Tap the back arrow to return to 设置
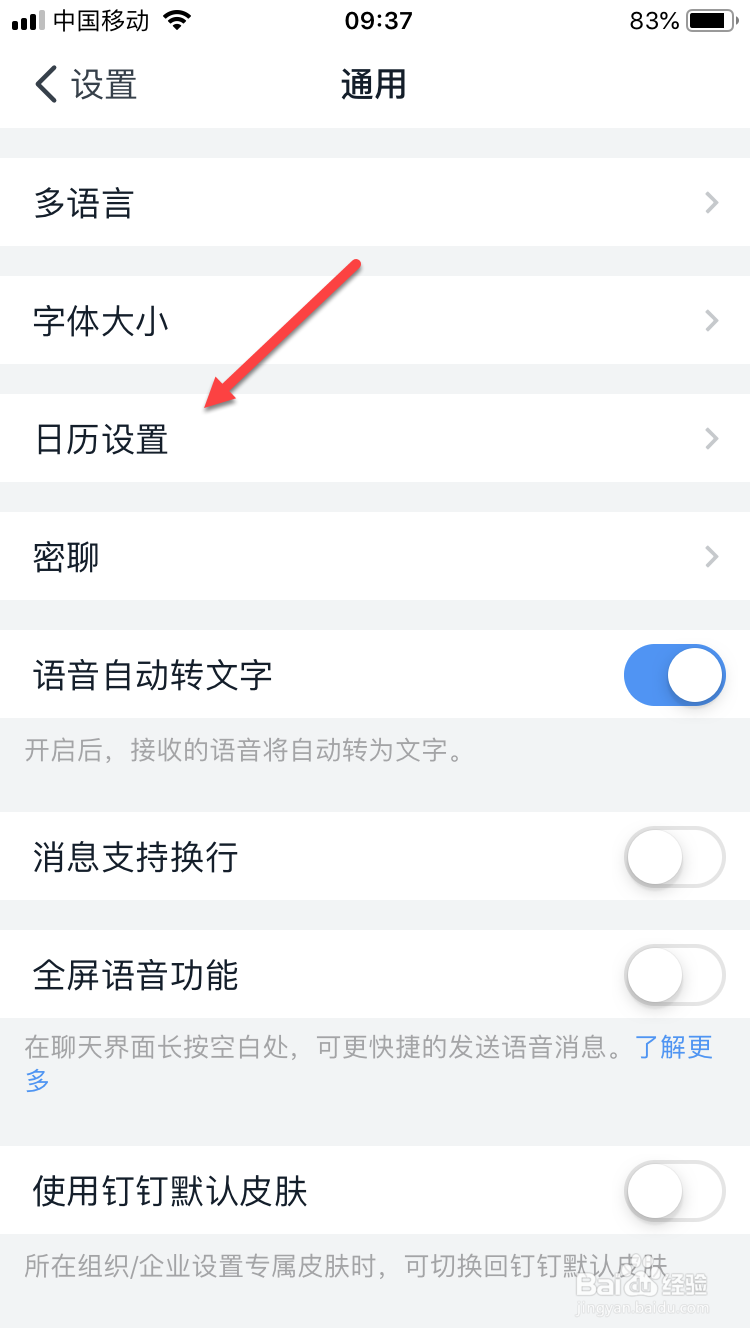The width and height of the screenshot is (750, 1334). pos(44,85)
